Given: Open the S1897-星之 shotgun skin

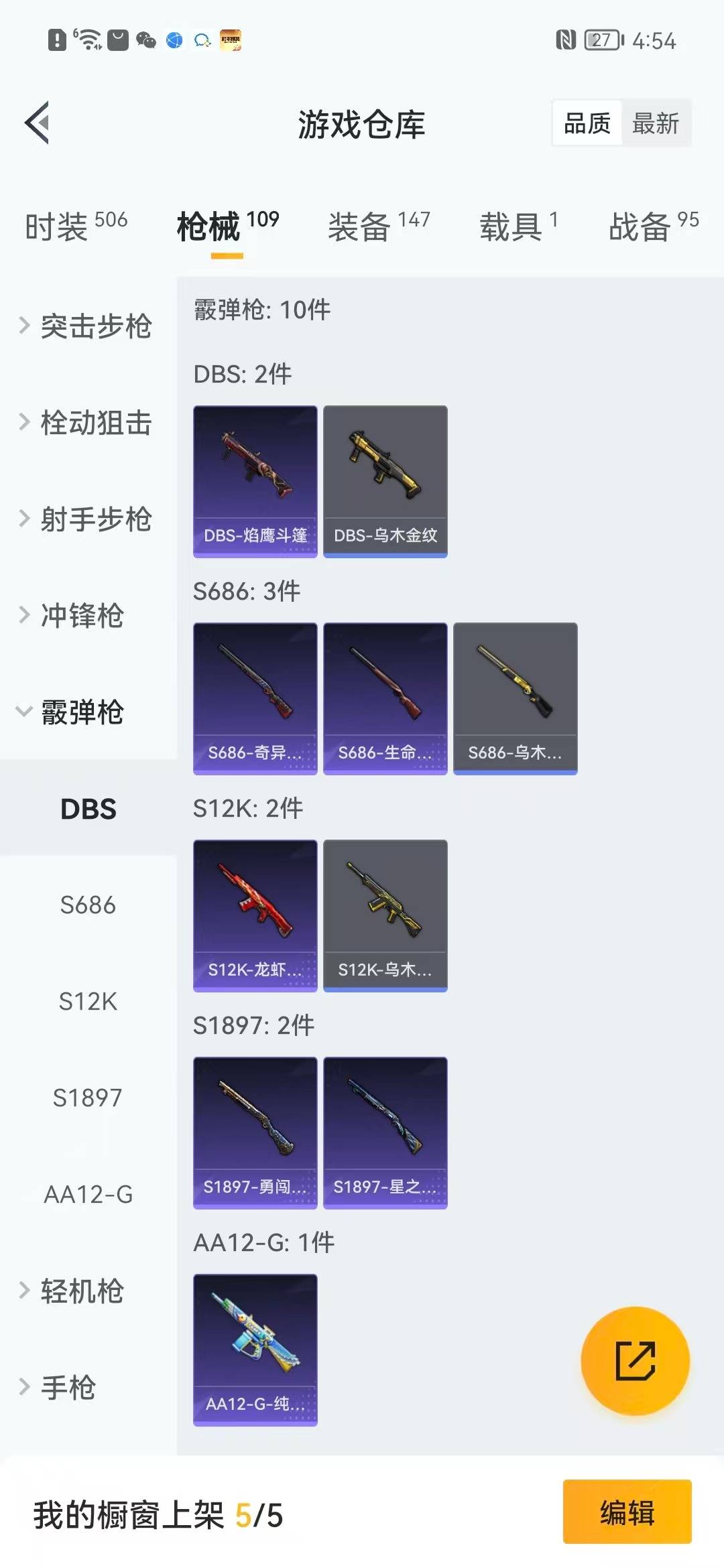Looking at the screenshot, I should point(385,1132).
